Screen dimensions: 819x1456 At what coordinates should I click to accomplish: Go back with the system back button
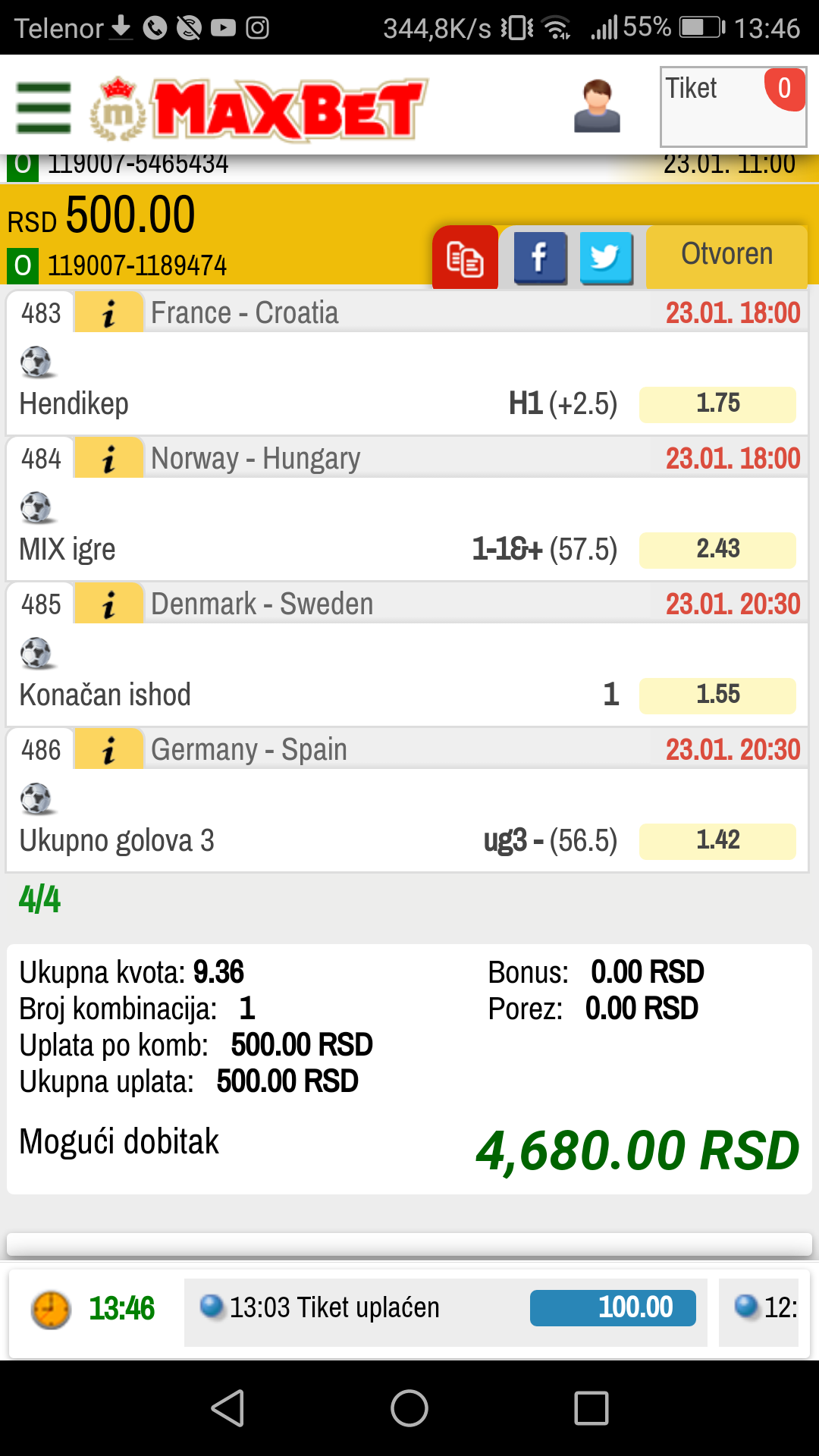(x=227, y=1408)
